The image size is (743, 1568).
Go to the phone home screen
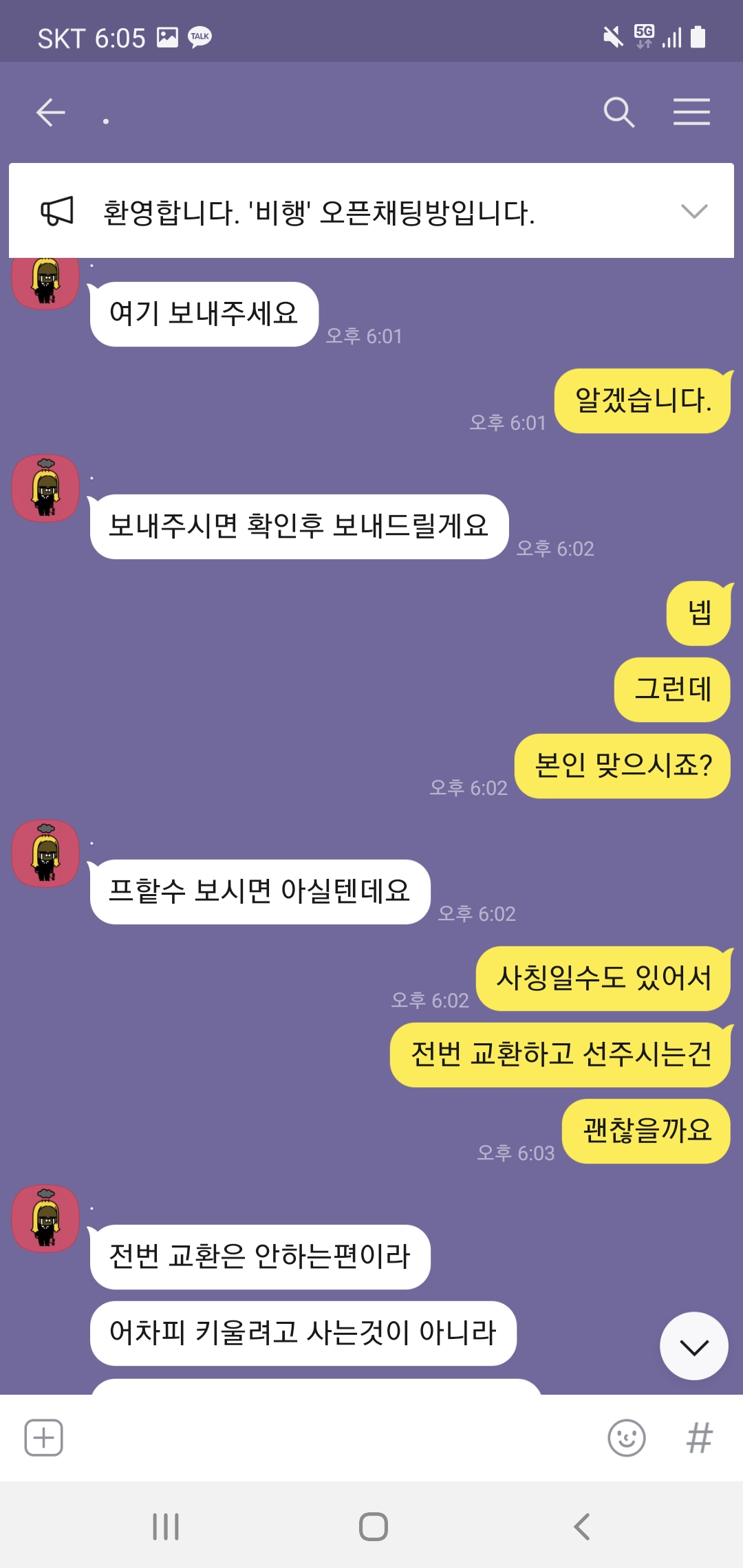(373, 1526)
